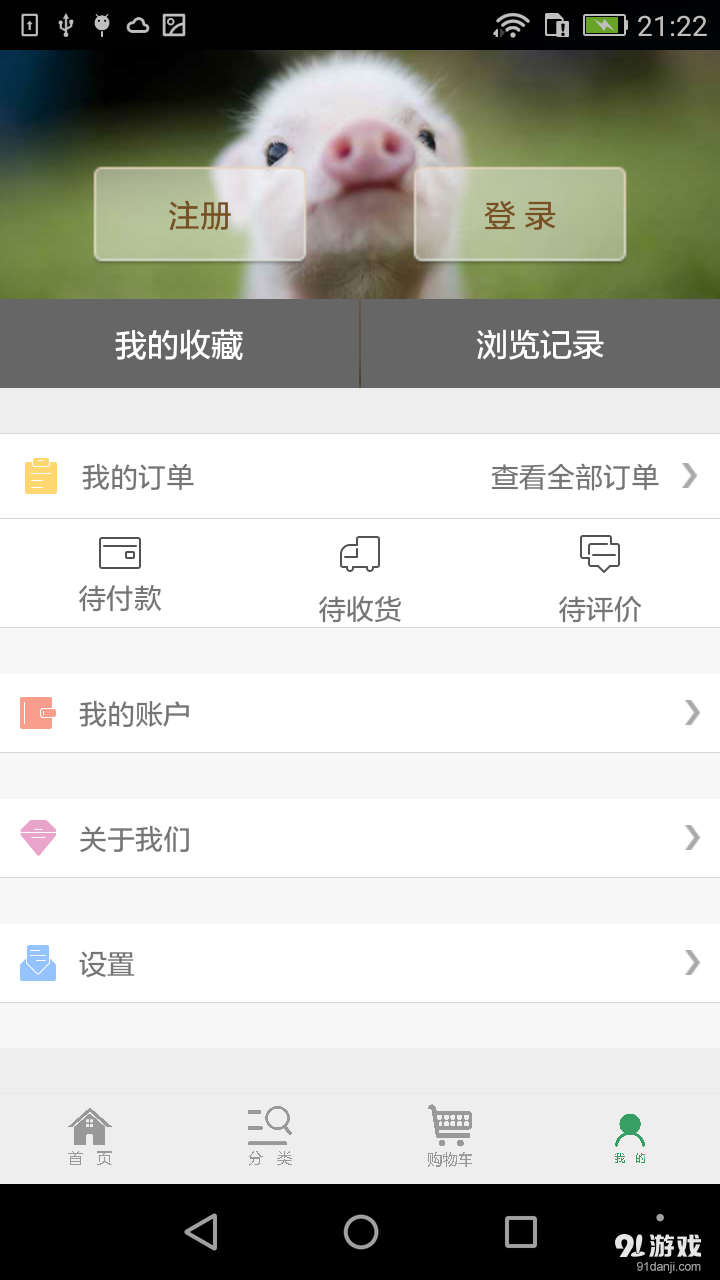Screen dimensions: 720x1280
Task: Tap the 注册 register button
Action: coord(200,214)
